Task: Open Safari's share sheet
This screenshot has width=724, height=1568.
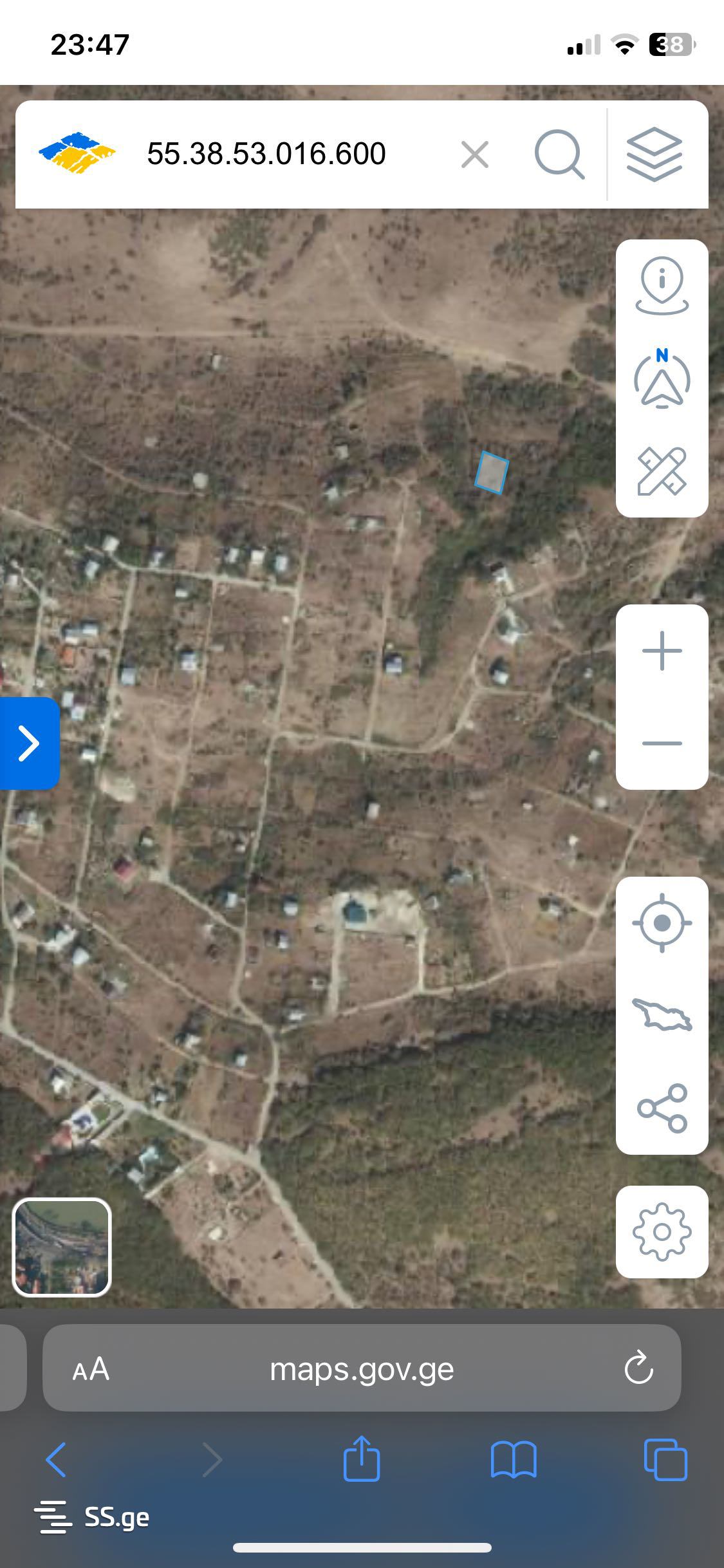Action: (x=362, y=1459)
